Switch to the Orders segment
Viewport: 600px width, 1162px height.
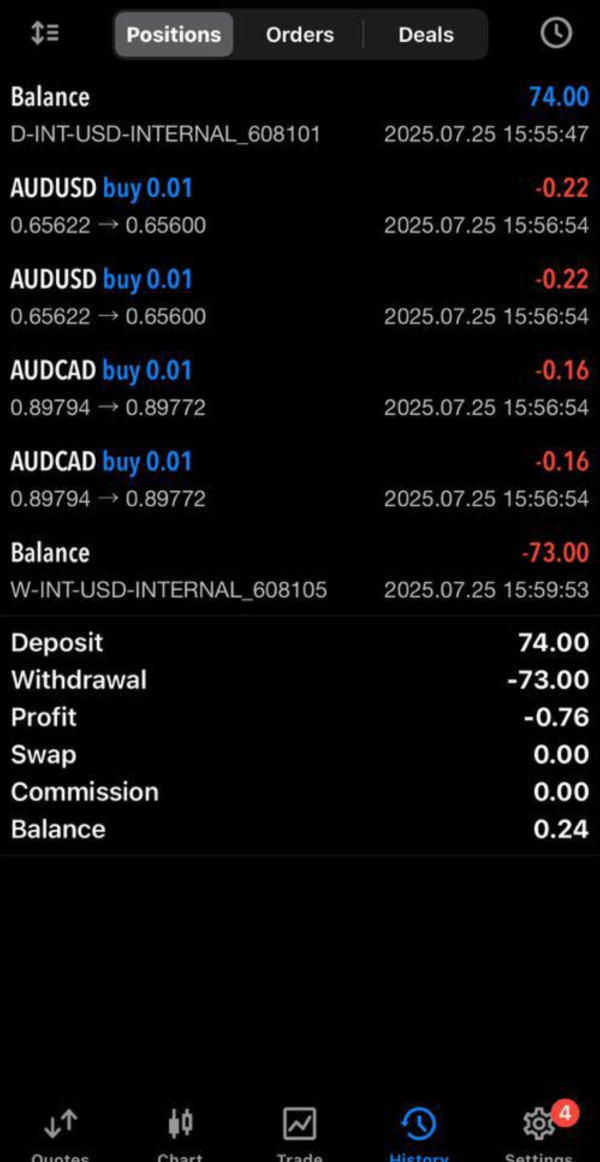click(299, 34)
